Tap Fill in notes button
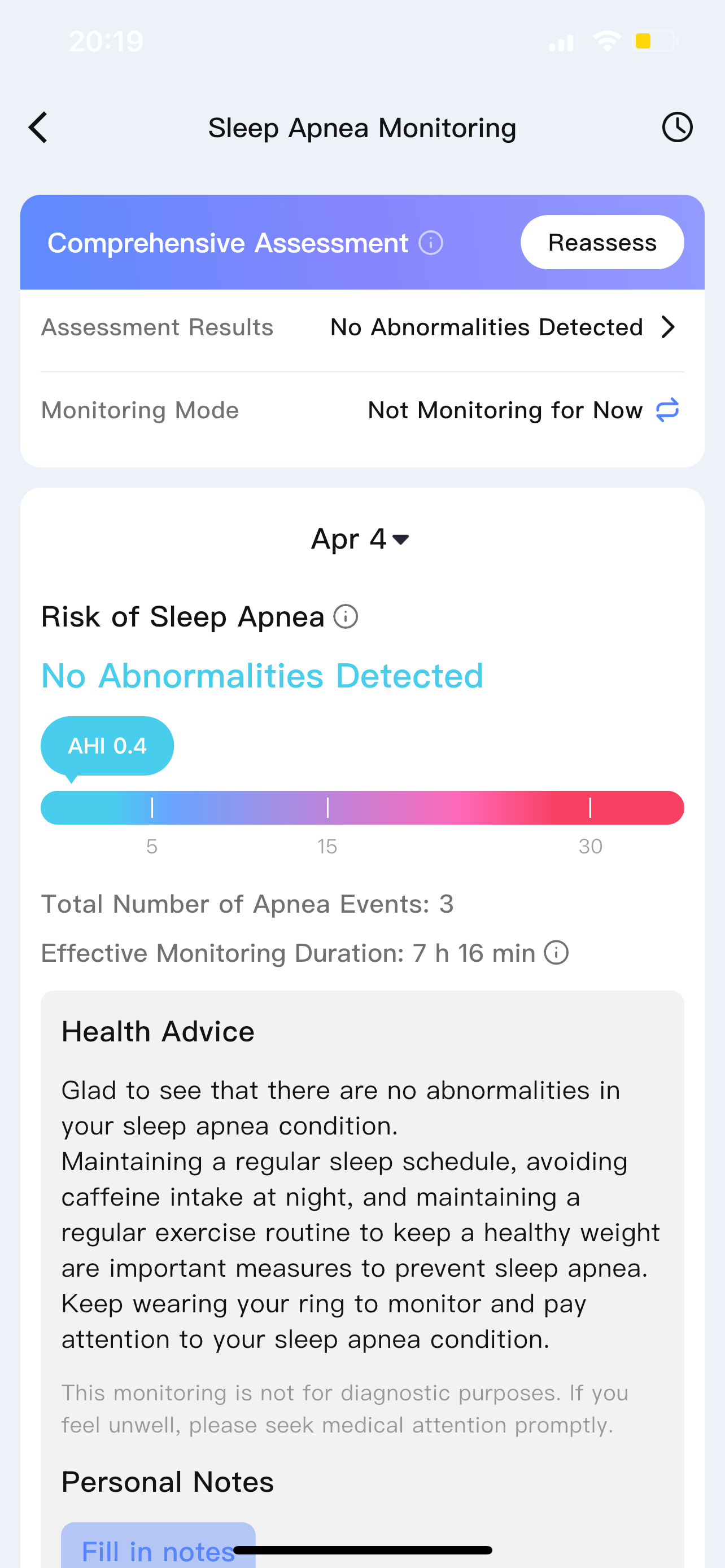This screenshot has width=725, height=1568. coord(158,1546)
